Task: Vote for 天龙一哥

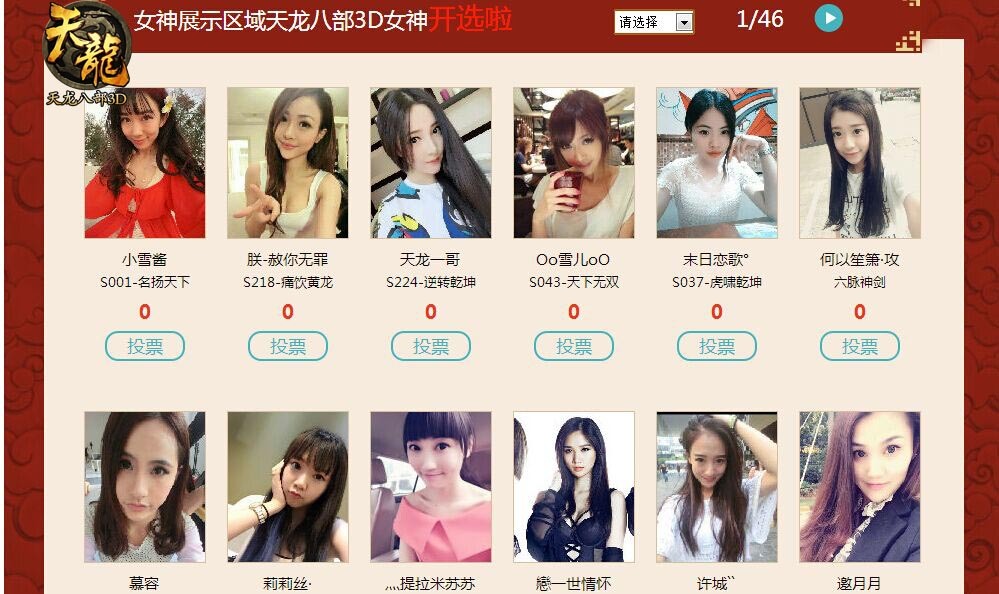Action: pos(431,346)
